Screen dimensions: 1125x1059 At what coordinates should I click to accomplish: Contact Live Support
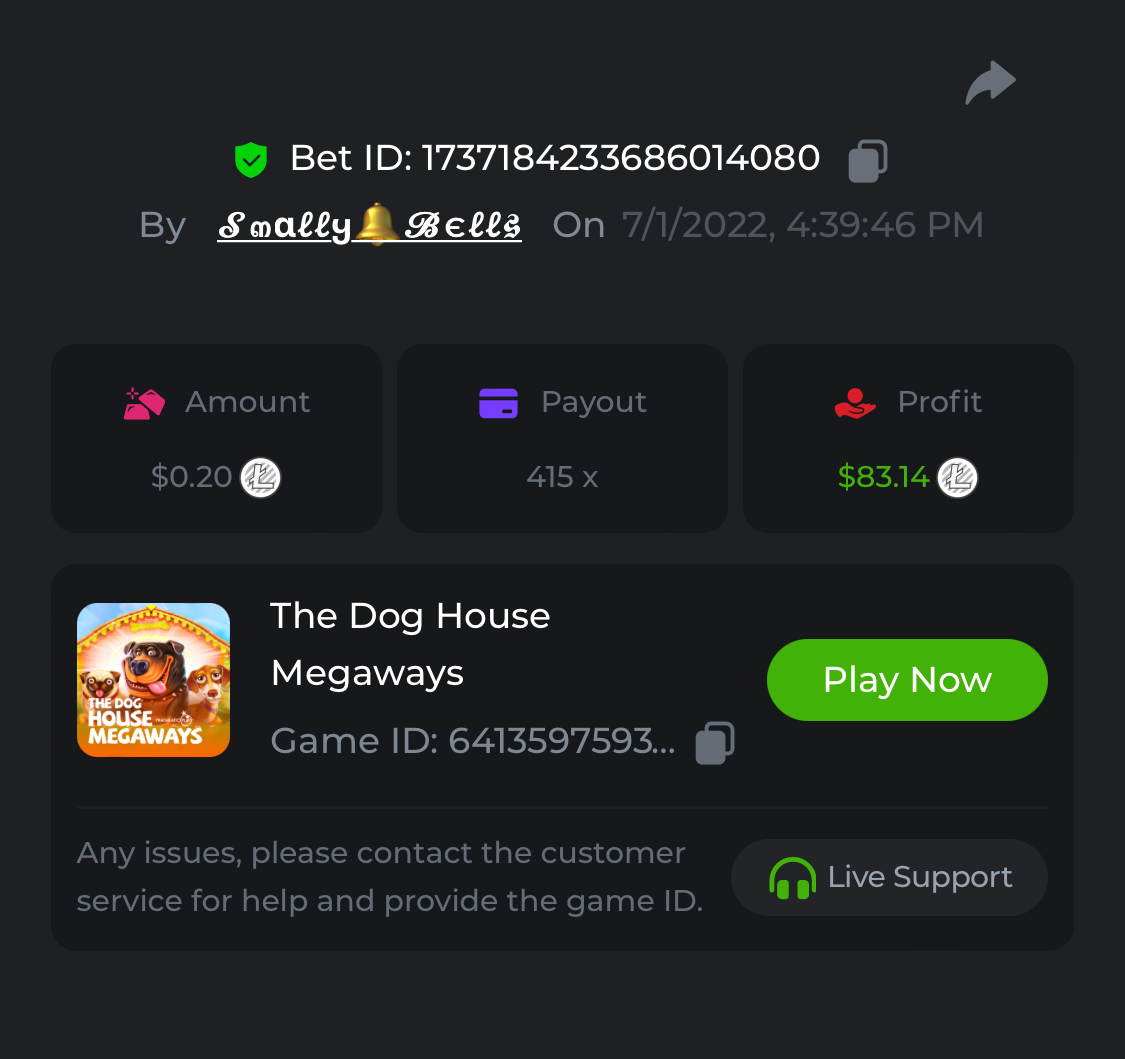tap(889, 877)
